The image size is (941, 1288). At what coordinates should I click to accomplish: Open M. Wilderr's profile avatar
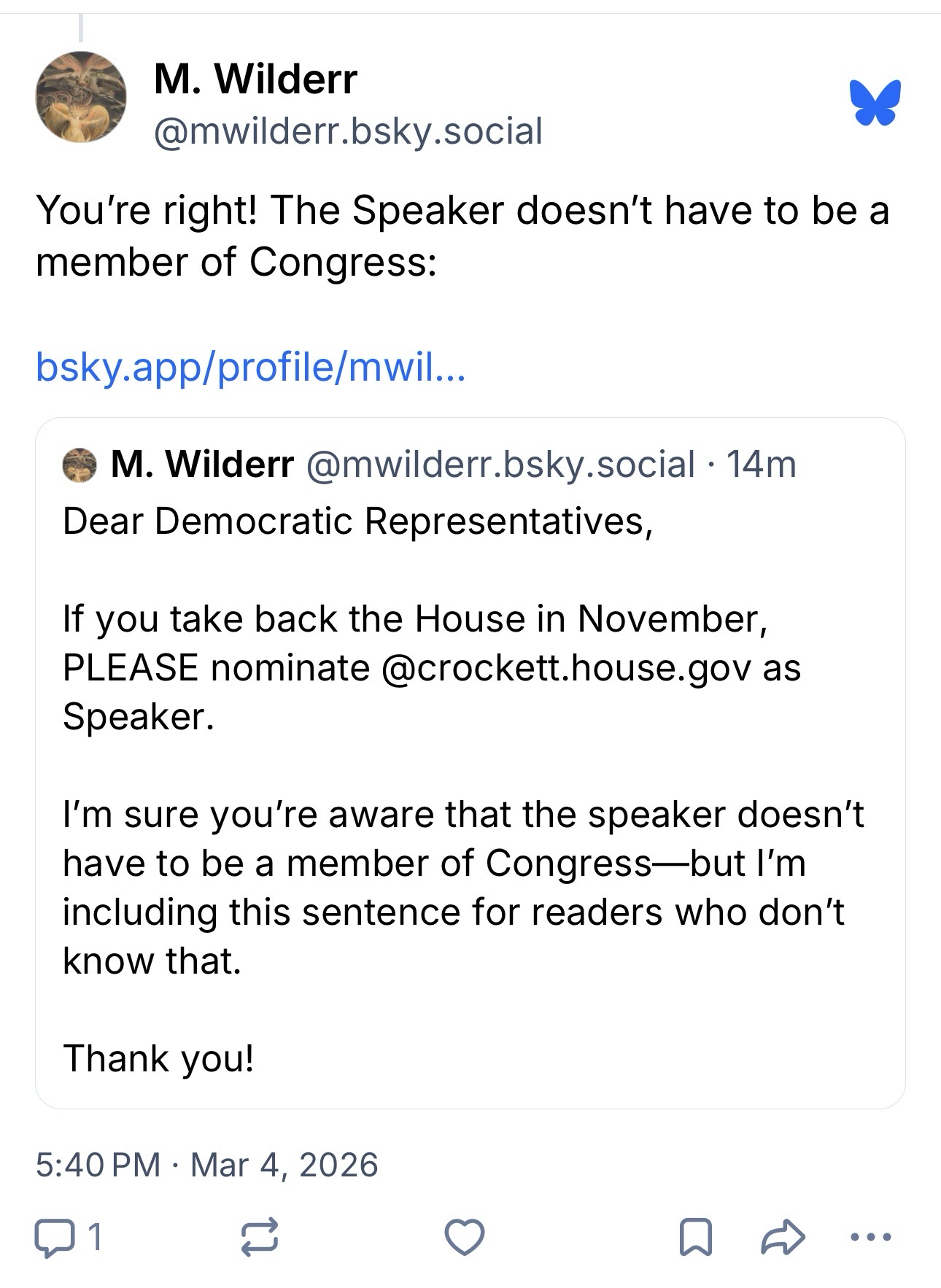[x=81, y=97]
